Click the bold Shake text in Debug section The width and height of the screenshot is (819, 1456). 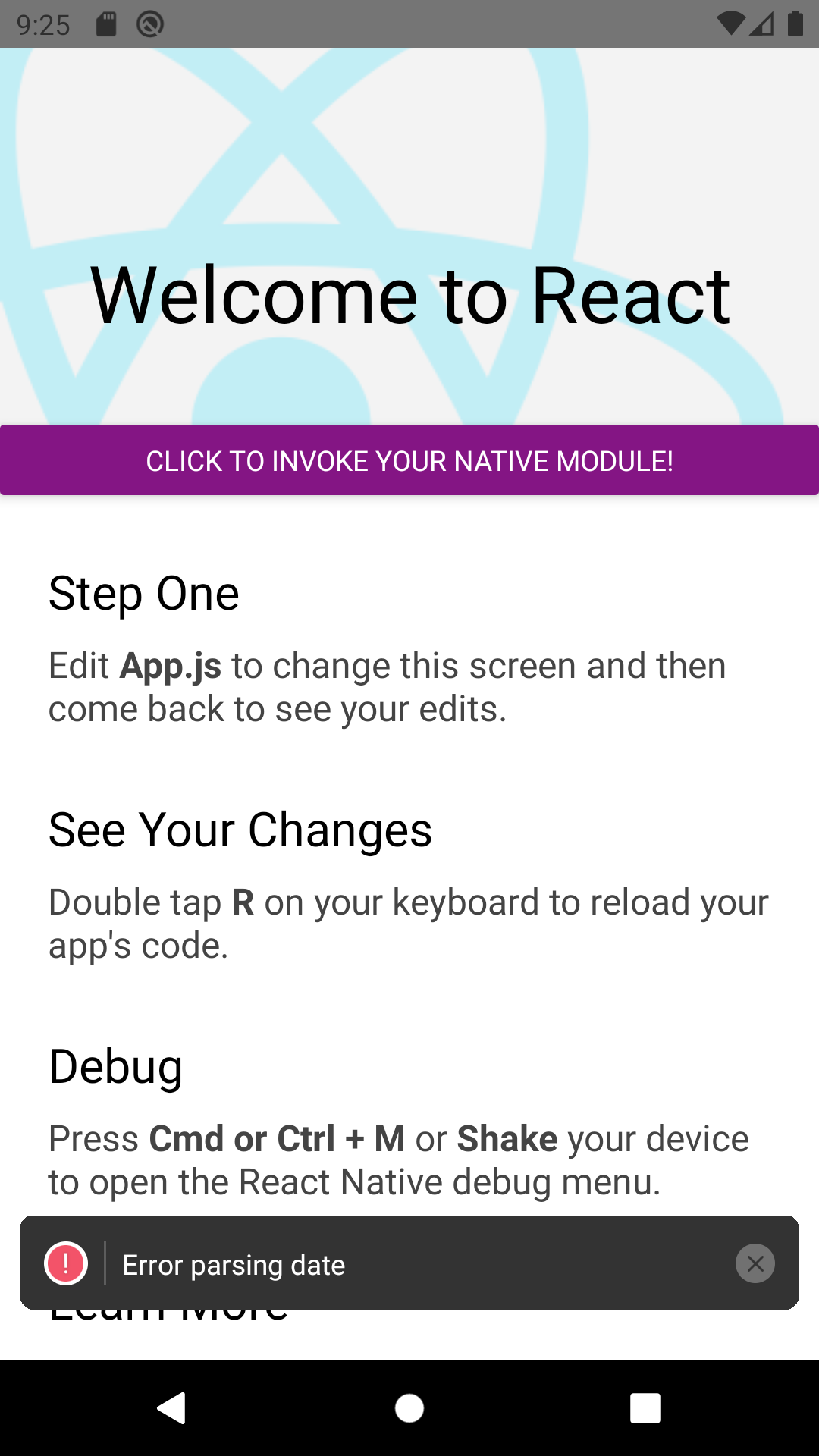tap(507, 1138)
